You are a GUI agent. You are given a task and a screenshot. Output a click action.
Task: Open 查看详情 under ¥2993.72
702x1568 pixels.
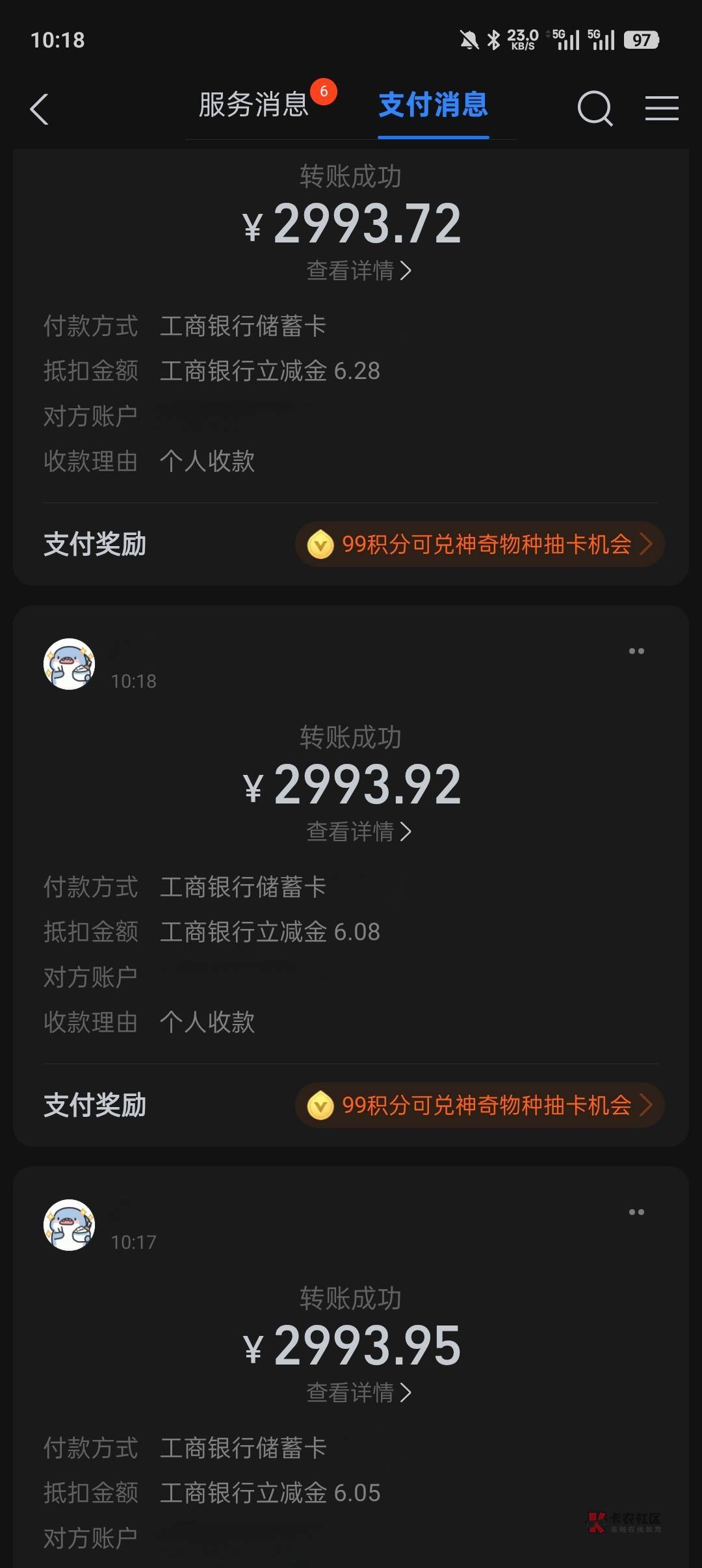tap(359, 270)
